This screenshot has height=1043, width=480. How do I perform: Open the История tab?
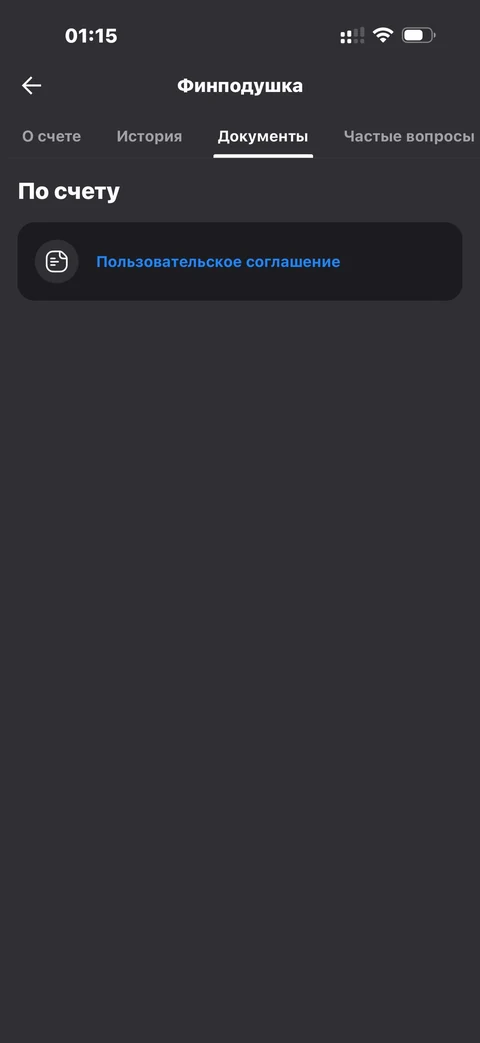pyautogui.click(x=150, y=137)
